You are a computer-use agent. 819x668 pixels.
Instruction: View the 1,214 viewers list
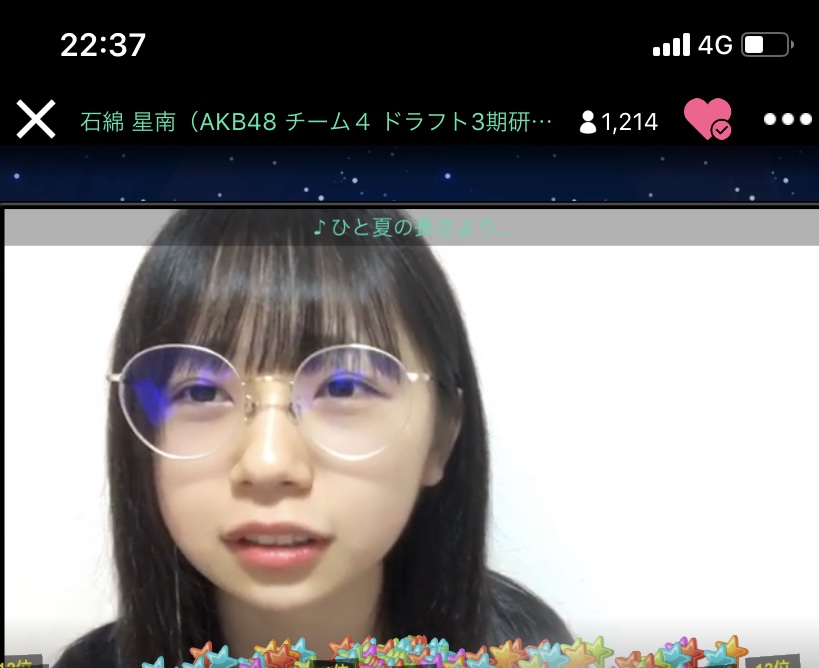tap(619, 122)
